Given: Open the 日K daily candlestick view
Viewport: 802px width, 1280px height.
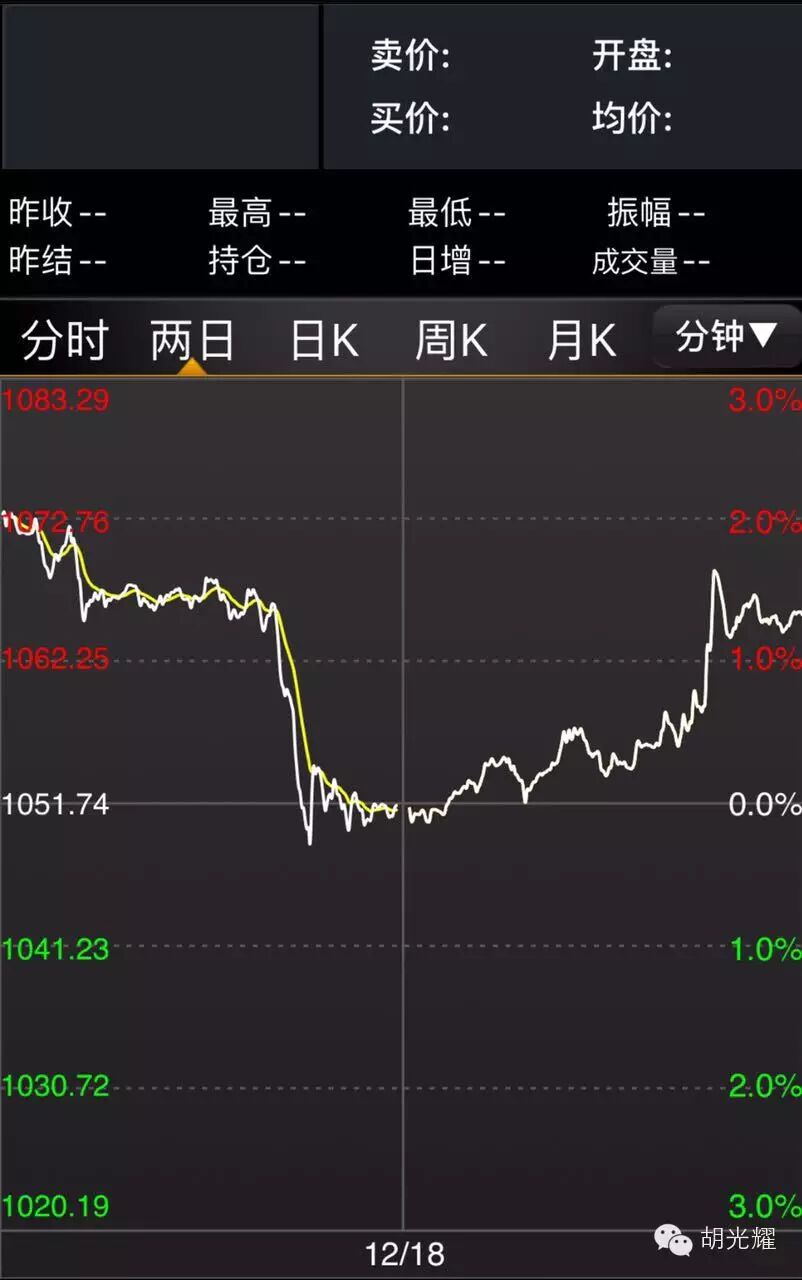Looking at the screenshot, I should (x=323, y=340).
